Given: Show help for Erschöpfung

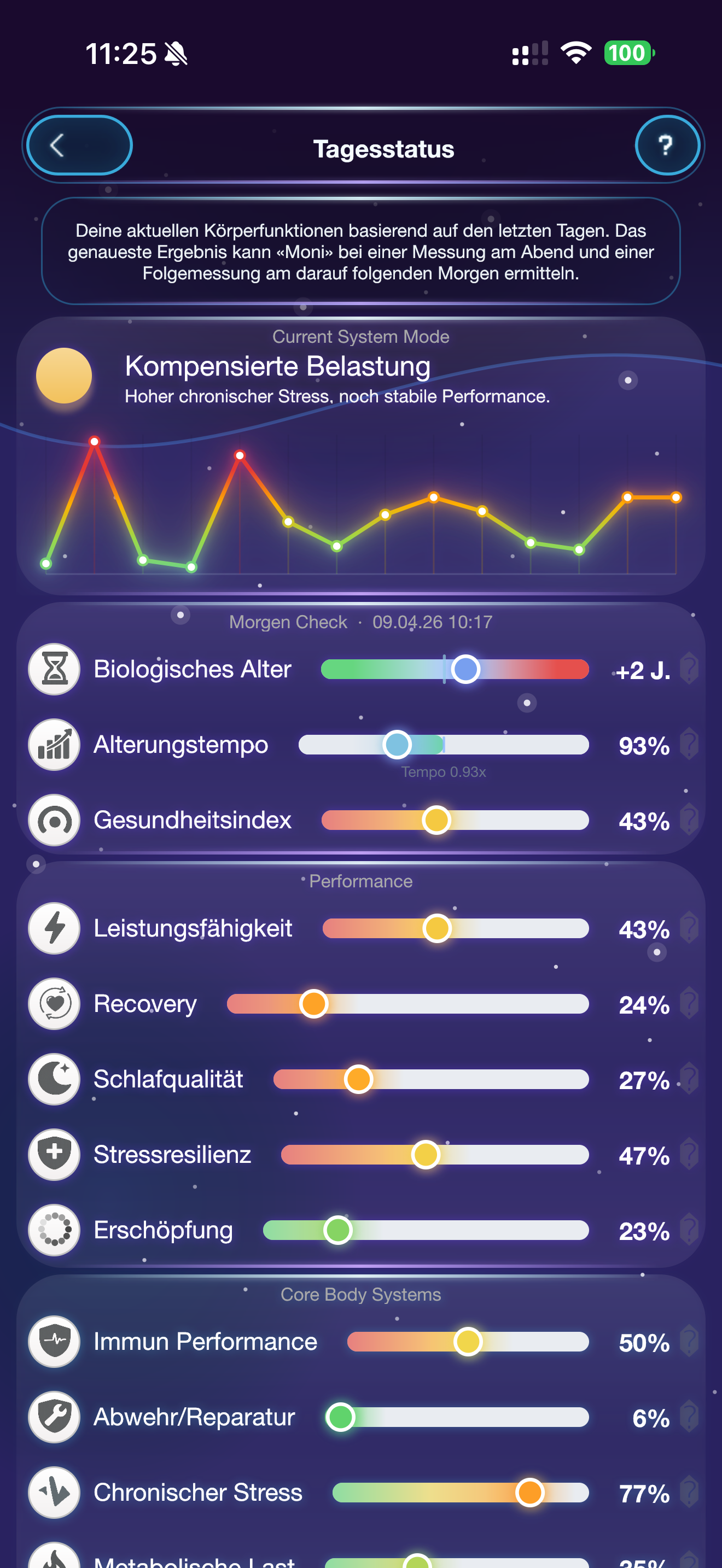Looking at the screenshot, I should [689, 1230].
